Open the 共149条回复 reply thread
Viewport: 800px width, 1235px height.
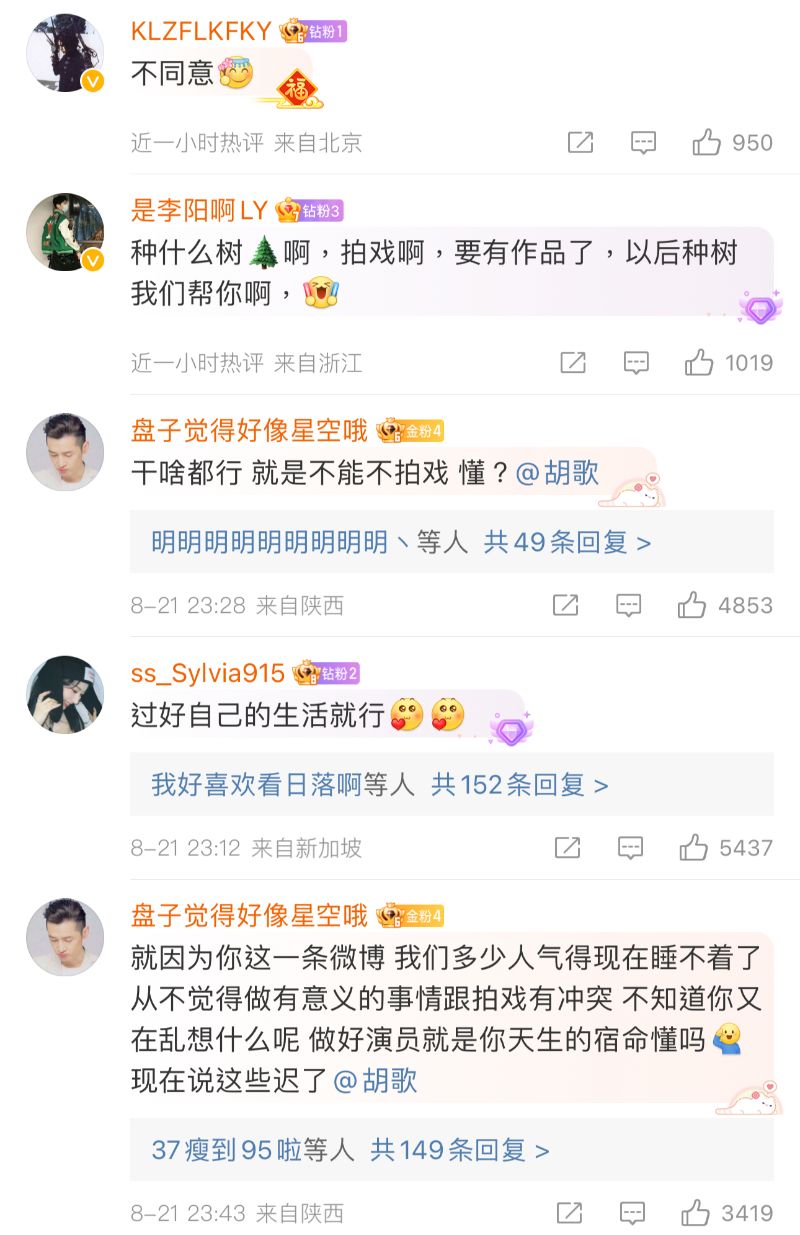[x=460, y=1150]
